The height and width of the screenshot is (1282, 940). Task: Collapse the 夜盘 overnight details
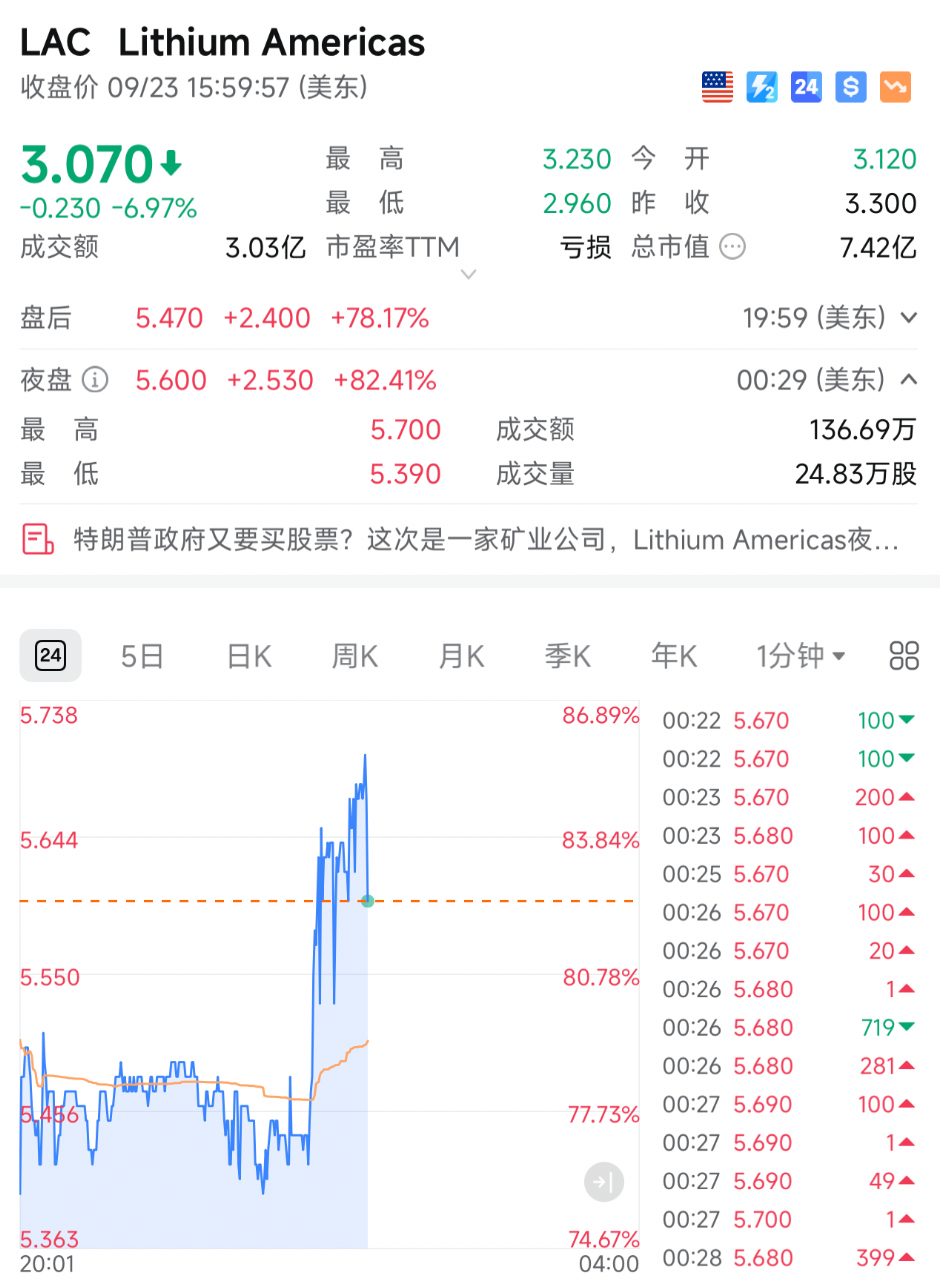coord(908,380)
